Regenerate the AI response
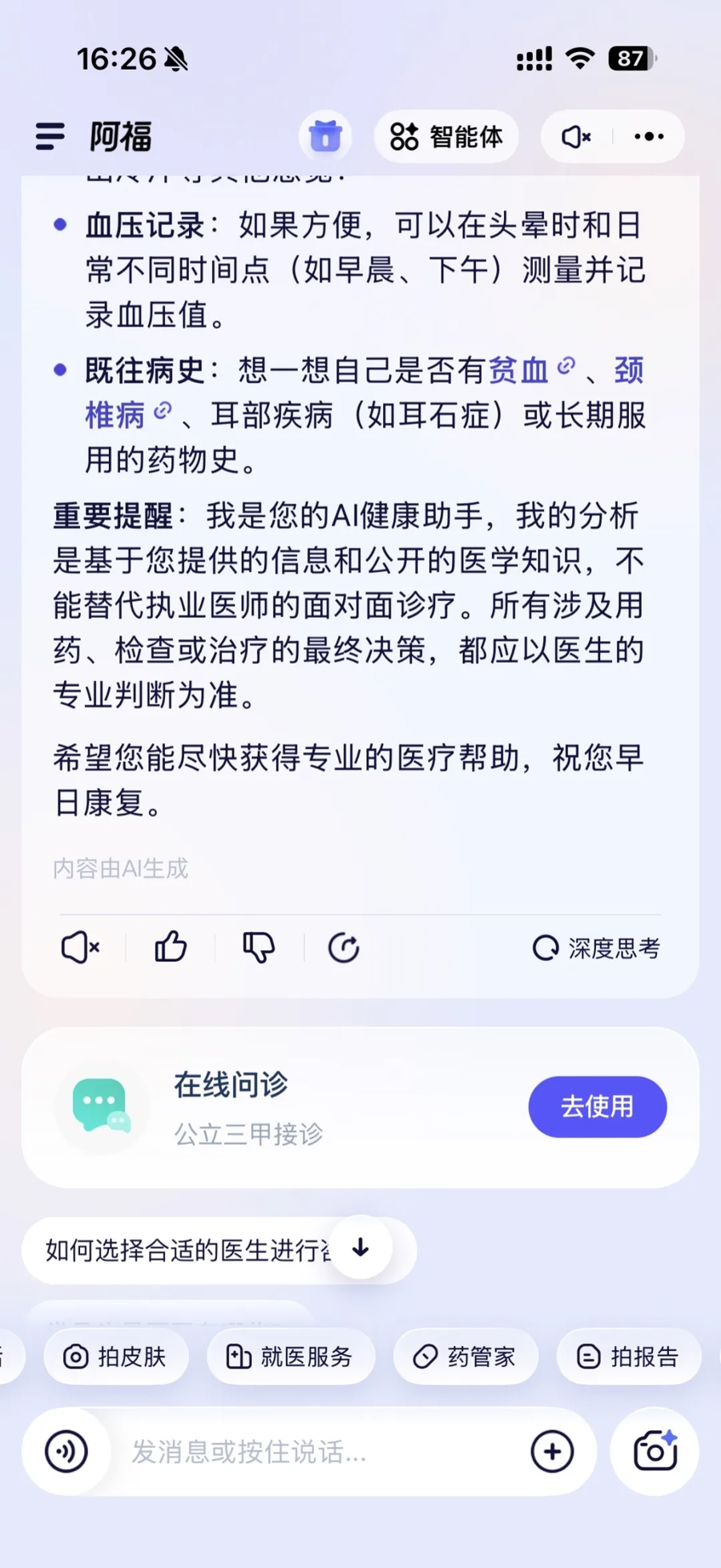This screenshot has height=1568, width=721. click(344, 948)
